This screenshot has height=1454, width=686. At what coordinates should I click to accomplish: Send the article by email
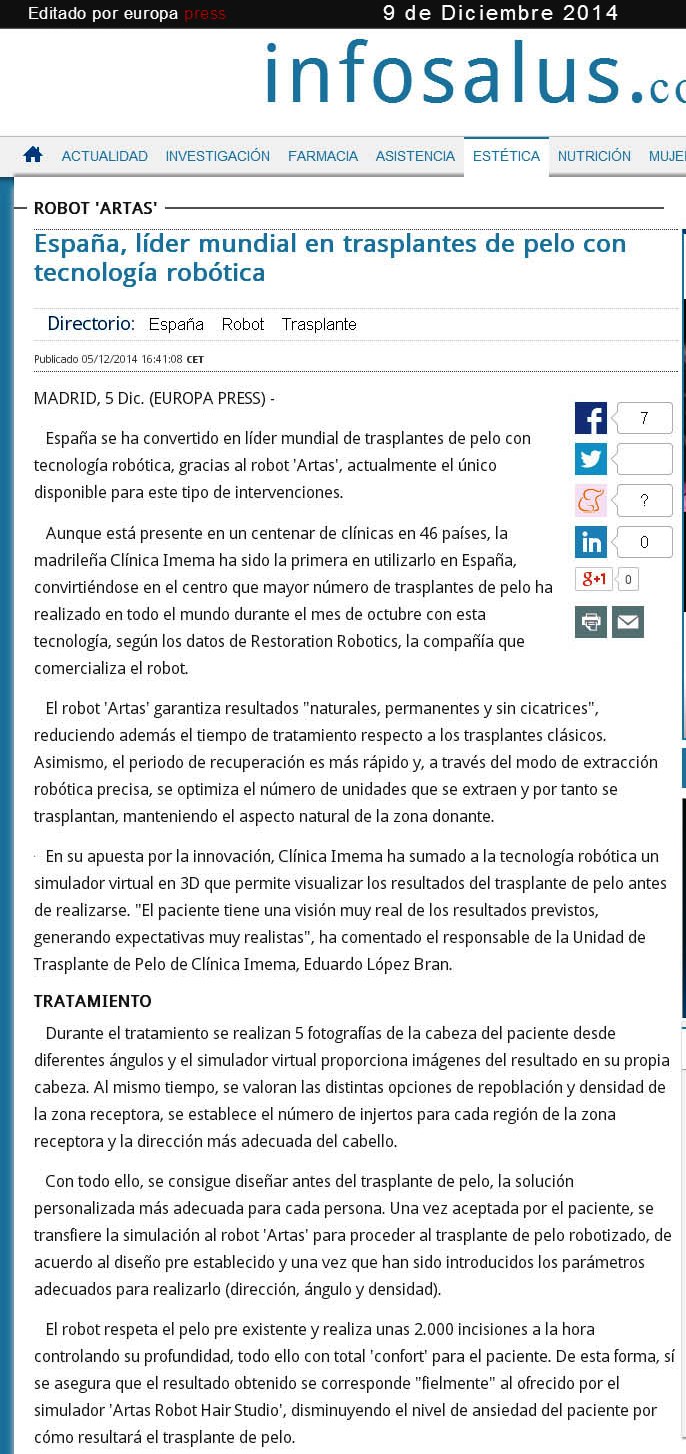pos(628,622)
